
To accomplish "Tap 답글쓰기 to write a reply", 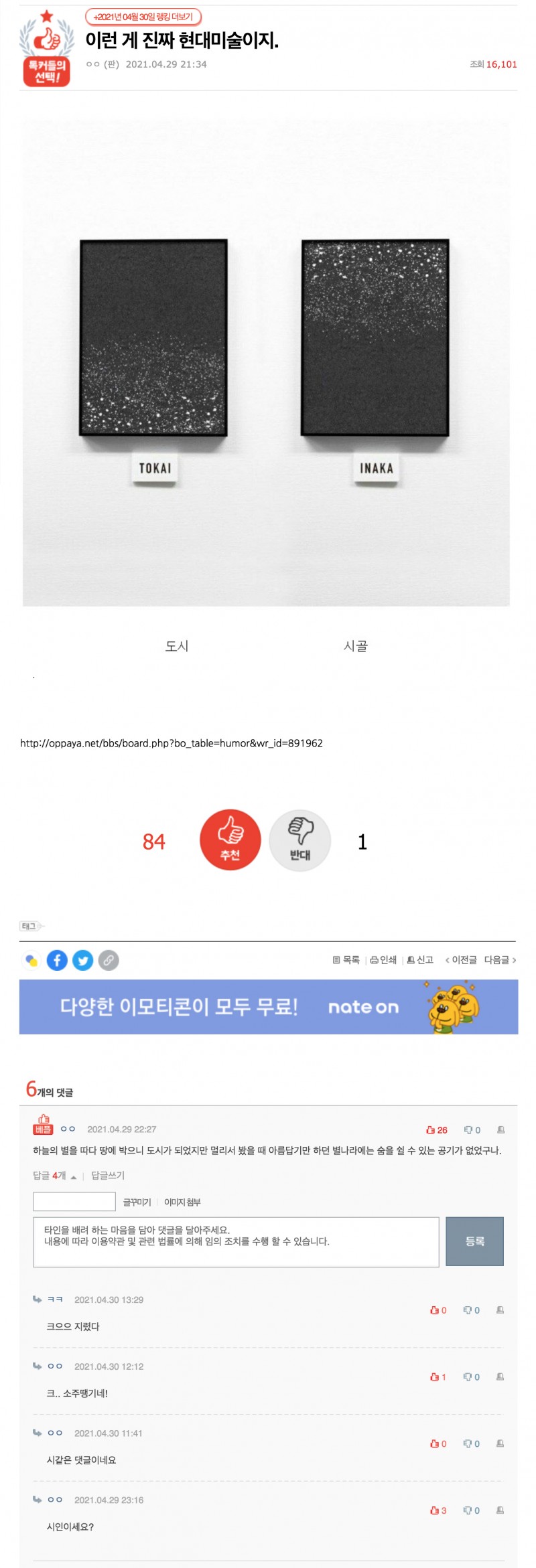I will (x=108, y=1175).
